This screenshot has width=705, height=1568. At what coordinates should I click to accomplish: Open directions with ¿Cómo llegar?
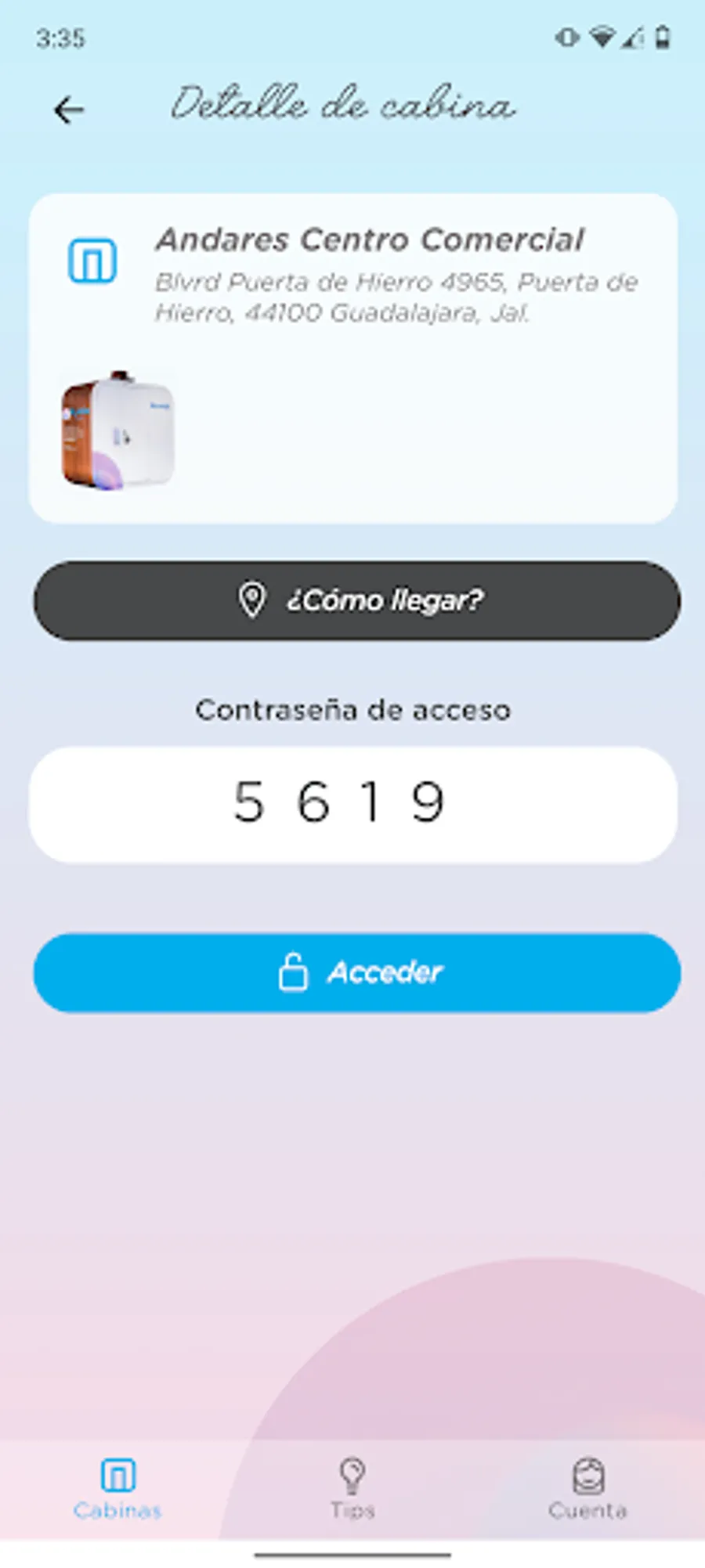(x=356, y=600)
